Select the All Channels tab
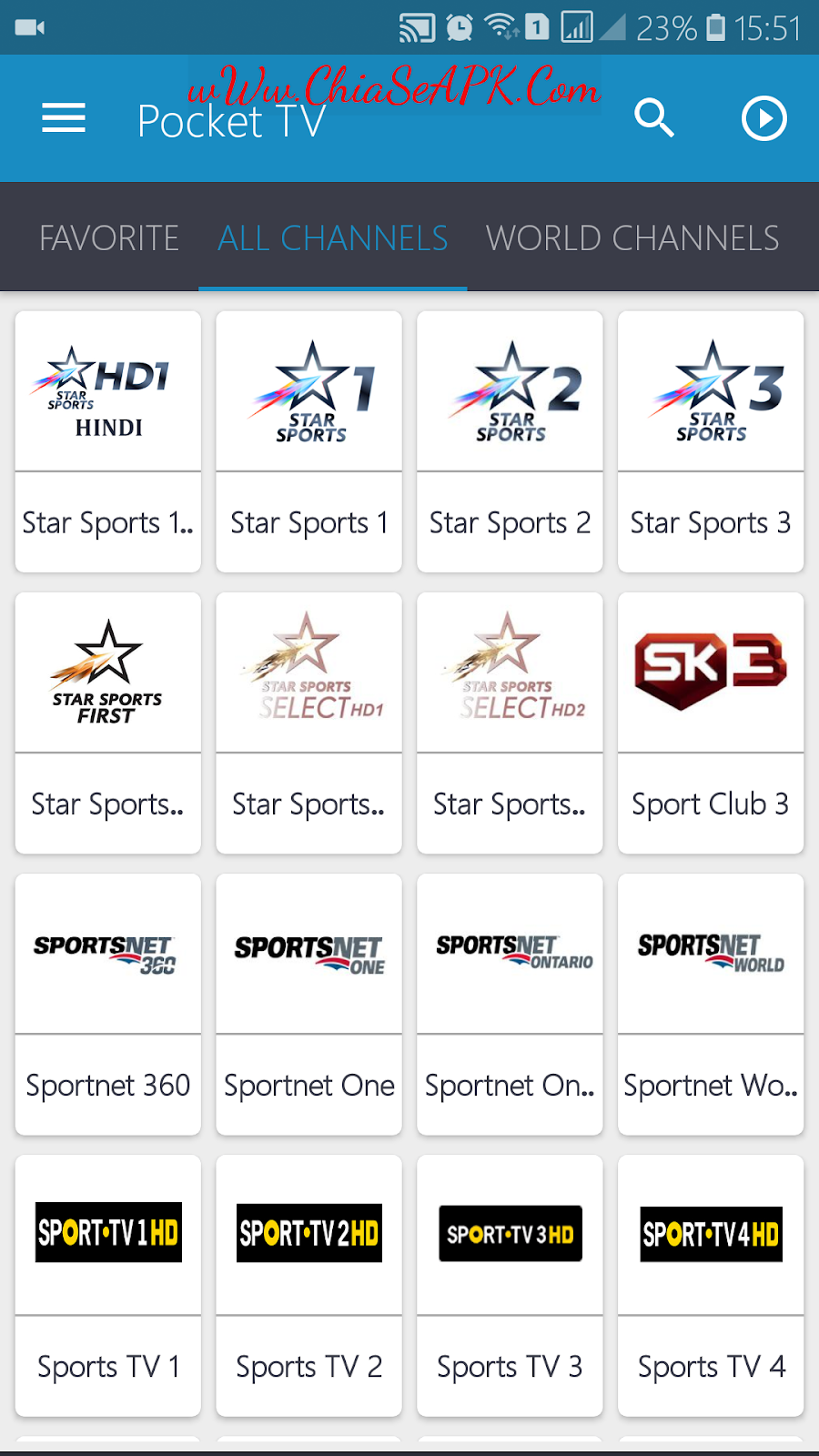This screenshot has width=819, height=1456. coord(333,238)
